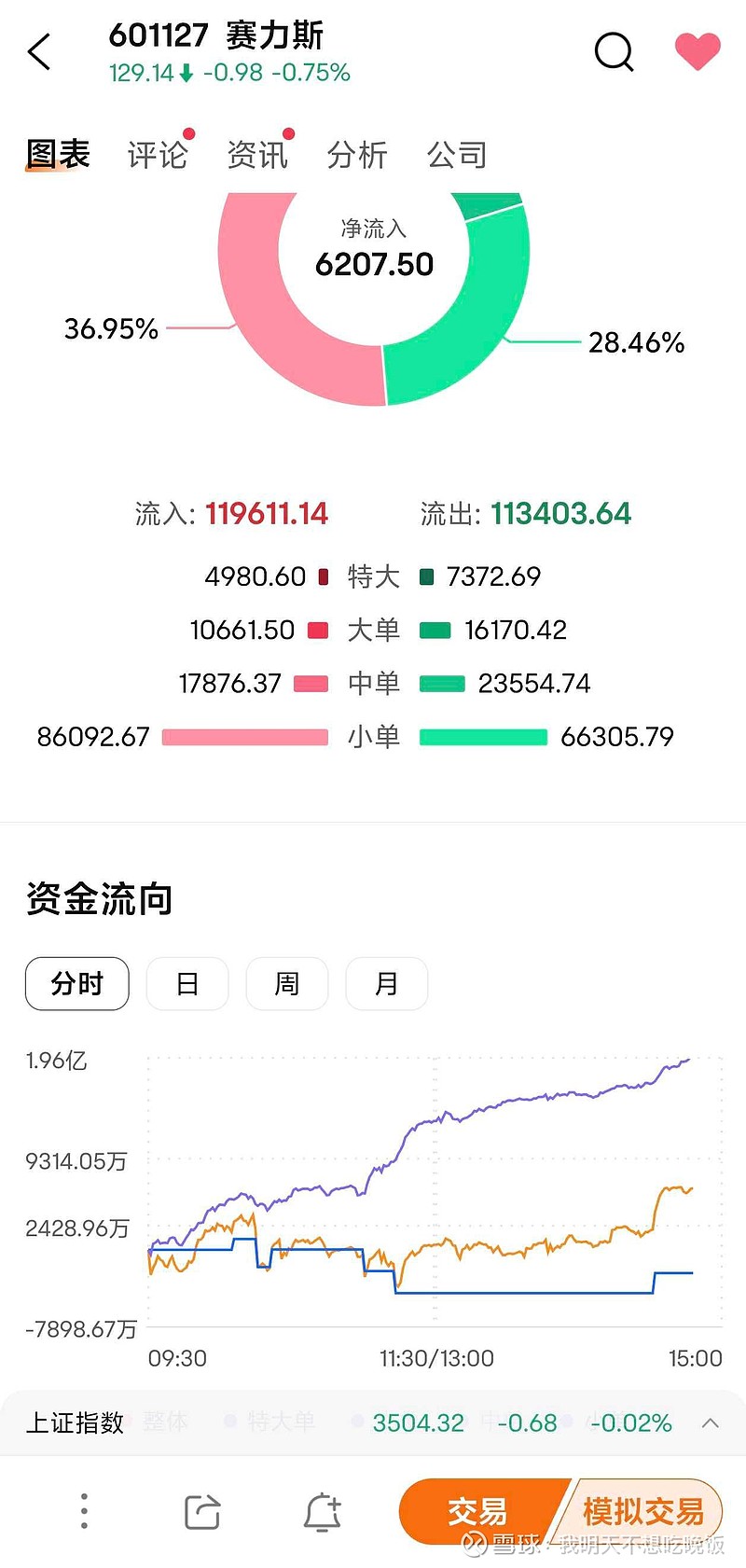Set a price alert via the bell icon
Image resolution: width=746 pixels, height=1568 pixels.
tap(322, 1510)
